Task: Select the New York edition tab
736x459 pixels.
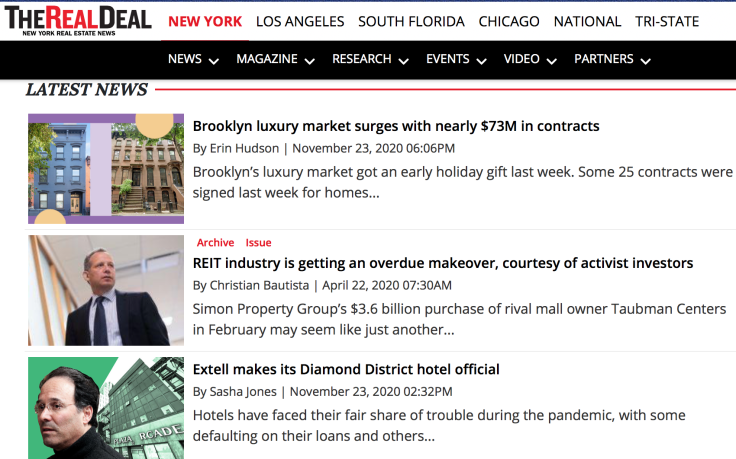Action: 205,21
